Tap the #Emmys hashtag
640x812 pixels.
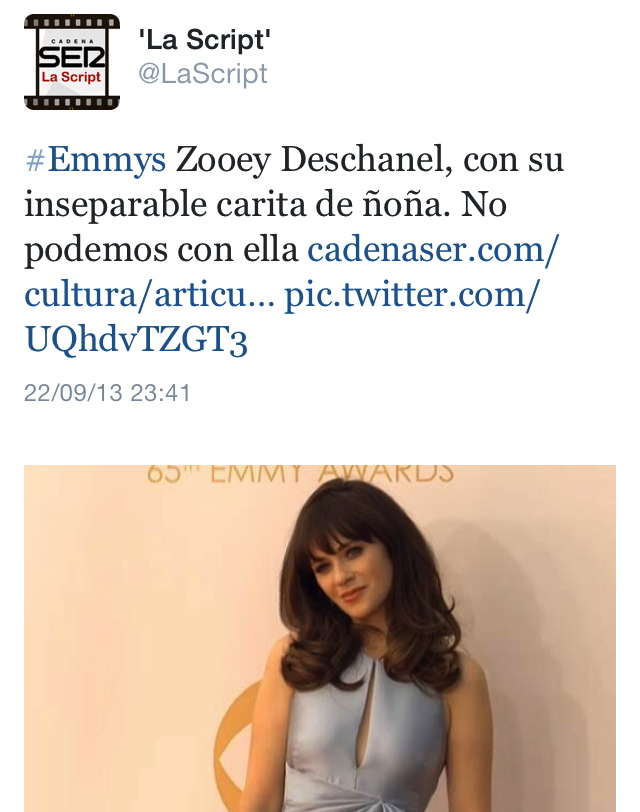94,159
